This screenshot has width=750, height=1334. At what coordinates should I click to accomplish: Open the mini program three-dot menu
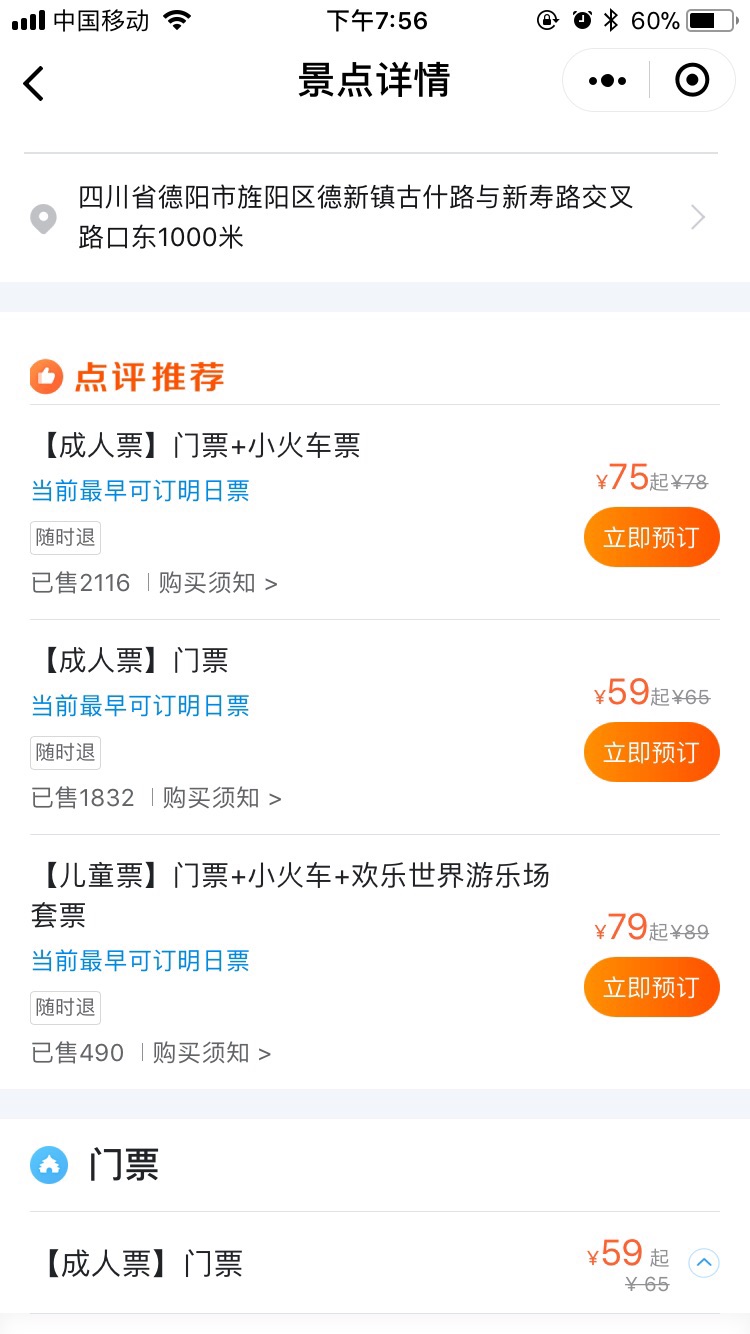607,80
